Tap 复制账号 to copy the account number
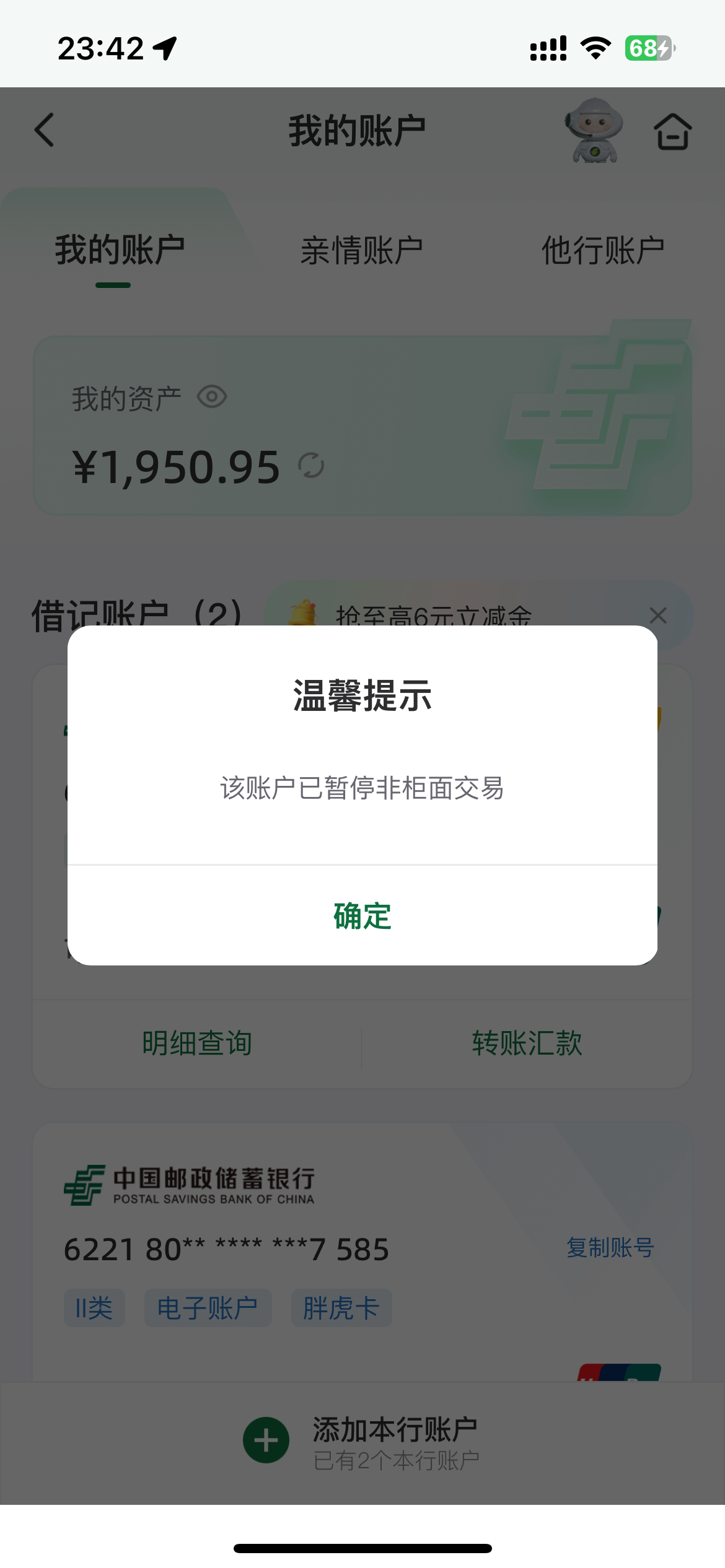This screenshot has width=725, height=1568. tap(610, 1248)
